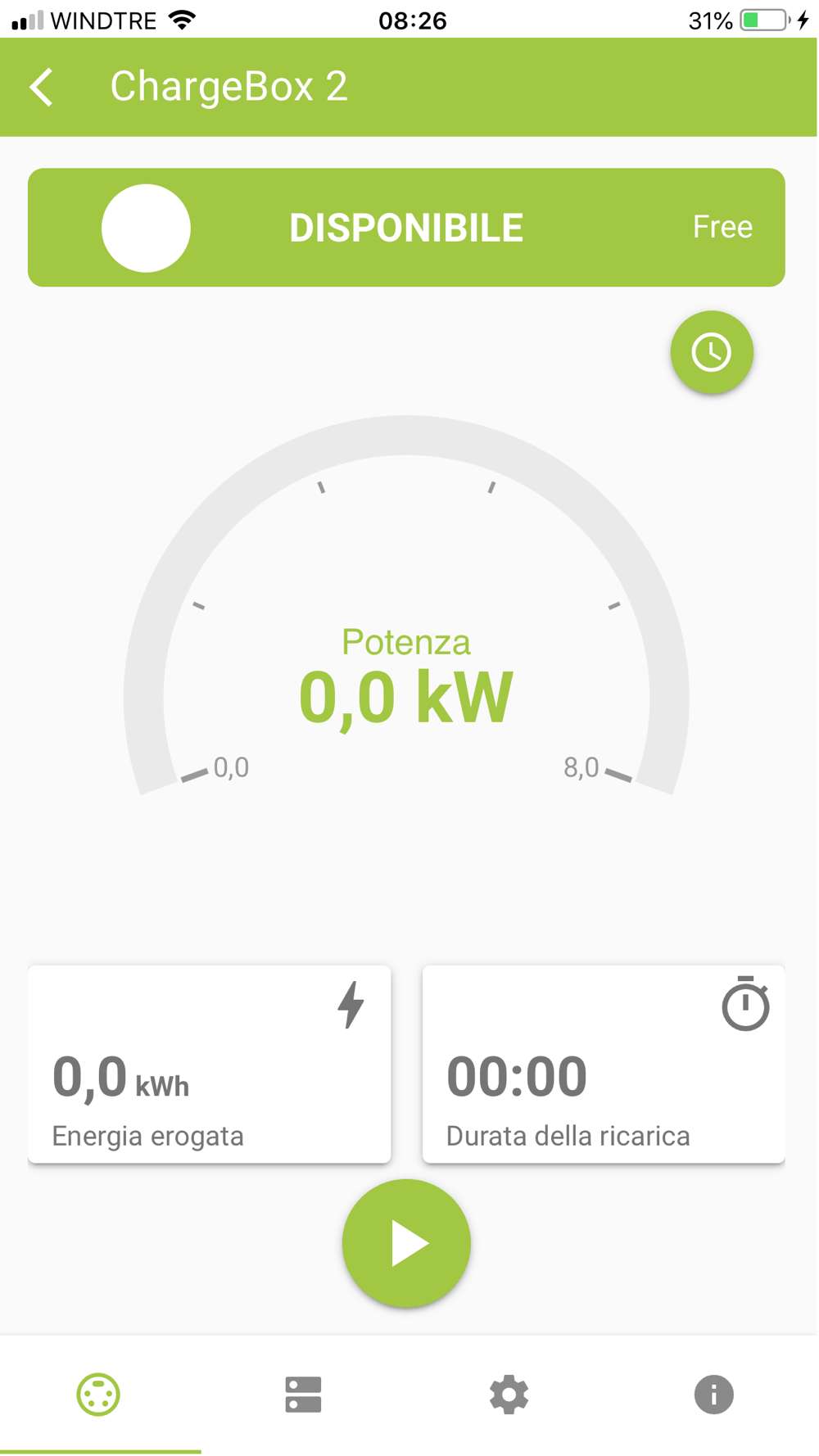Open the info tab
The width and height of the screenshot is (819, 1456).
(714, 1395)
